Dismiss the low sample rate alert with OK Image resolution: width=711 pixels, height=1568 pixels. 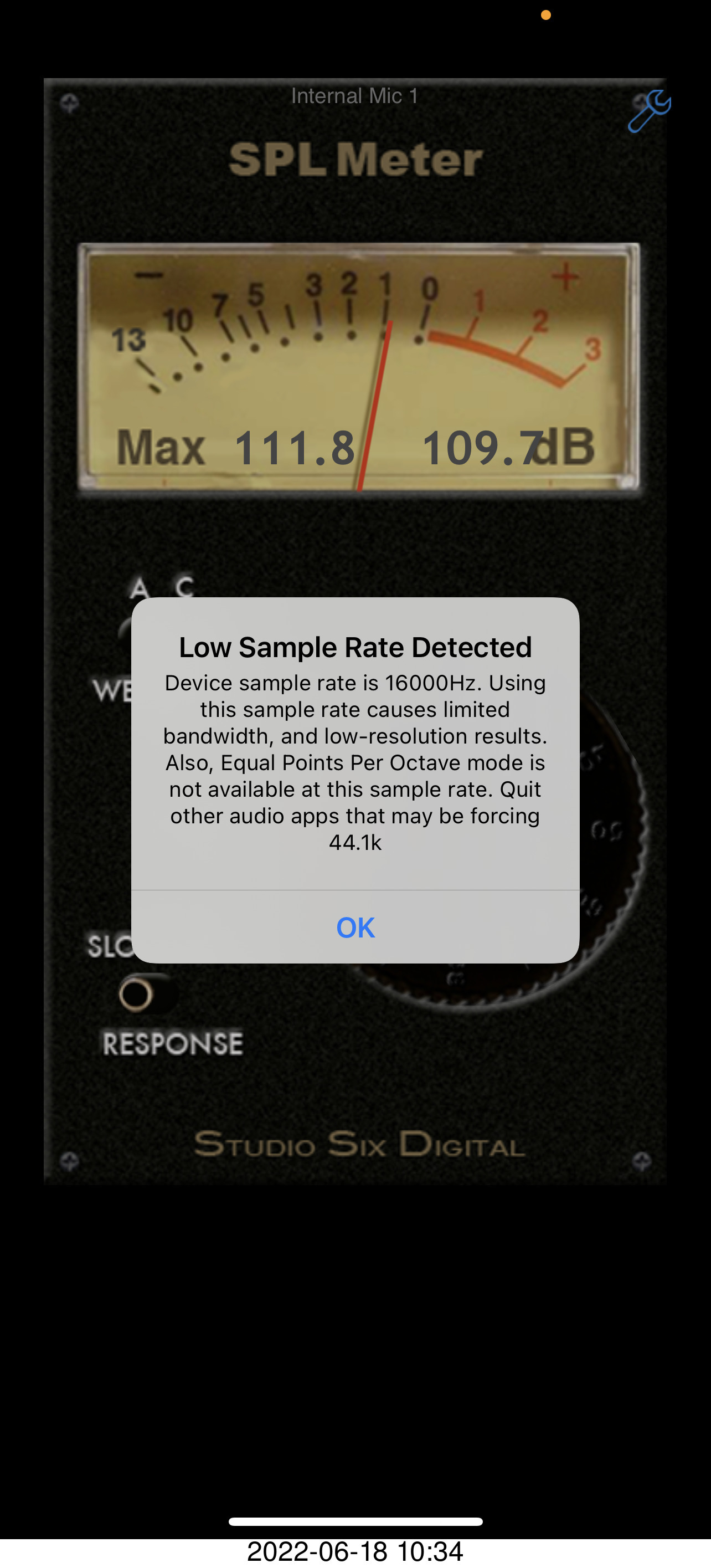click(x=355, y=927)
